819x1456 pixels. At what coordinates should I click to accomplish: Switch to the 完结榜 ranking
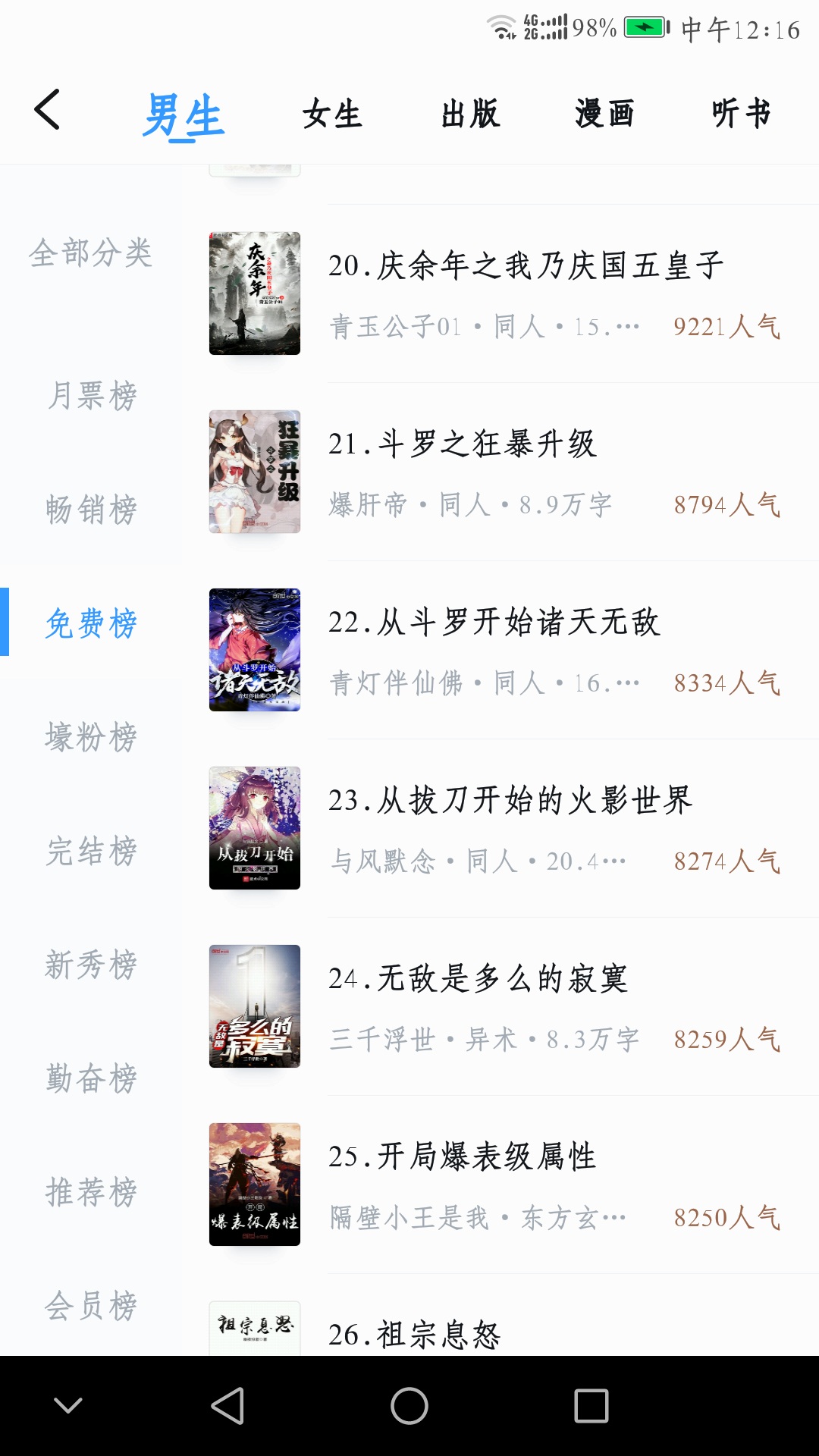point(91,851)
